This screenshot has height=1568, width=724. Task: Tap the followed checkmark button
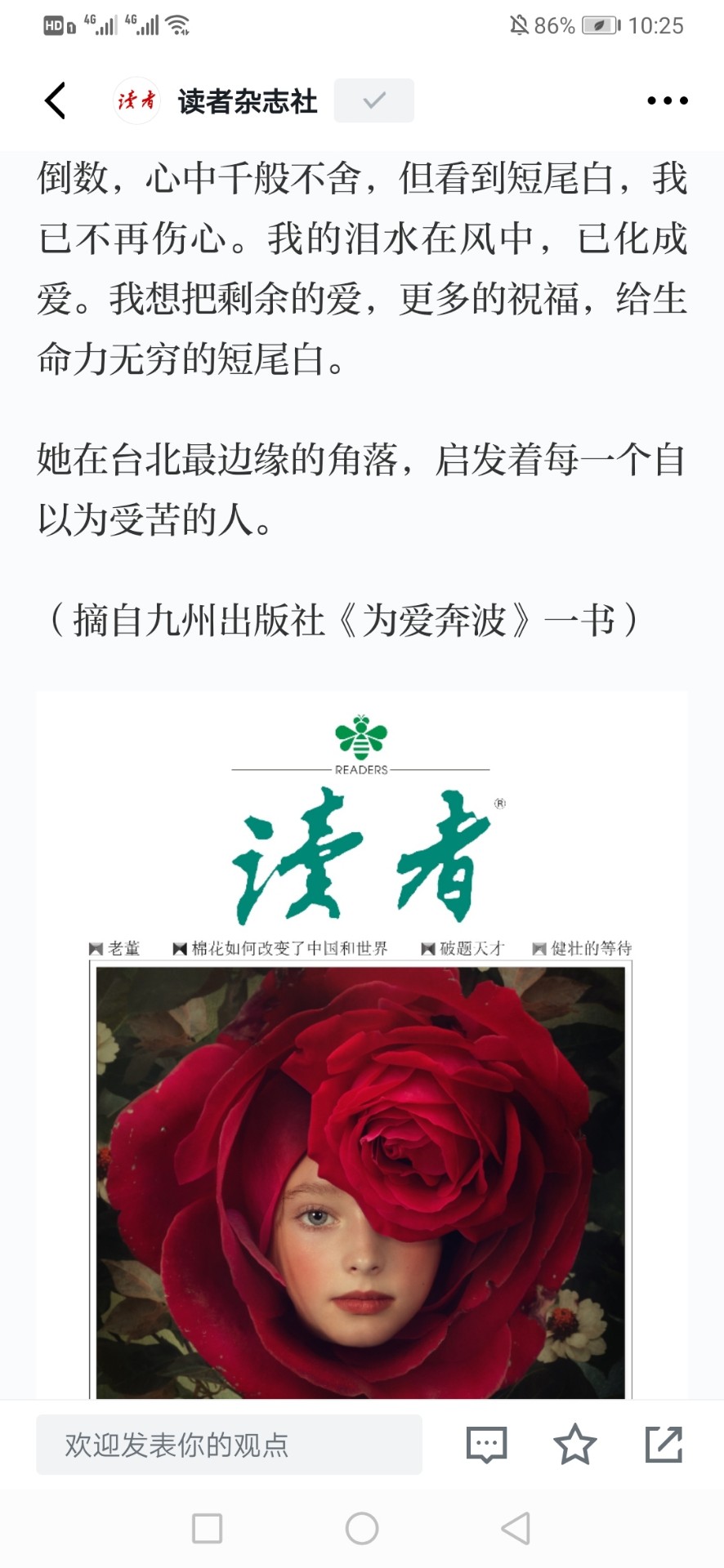[373, 100]
